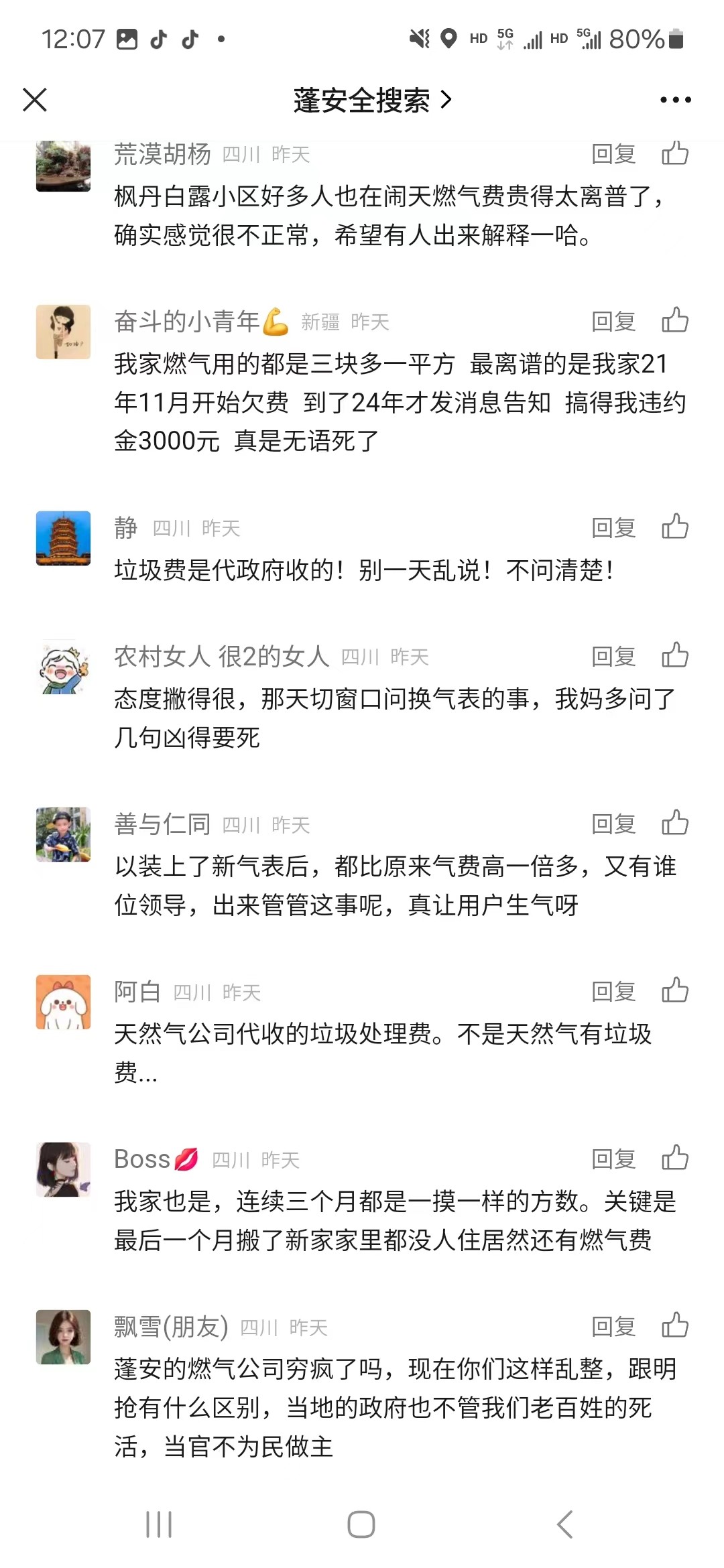The height and width of the screenshot is (1568, 724).
Task: Go back with the system back button
Action: point(564,1524)
